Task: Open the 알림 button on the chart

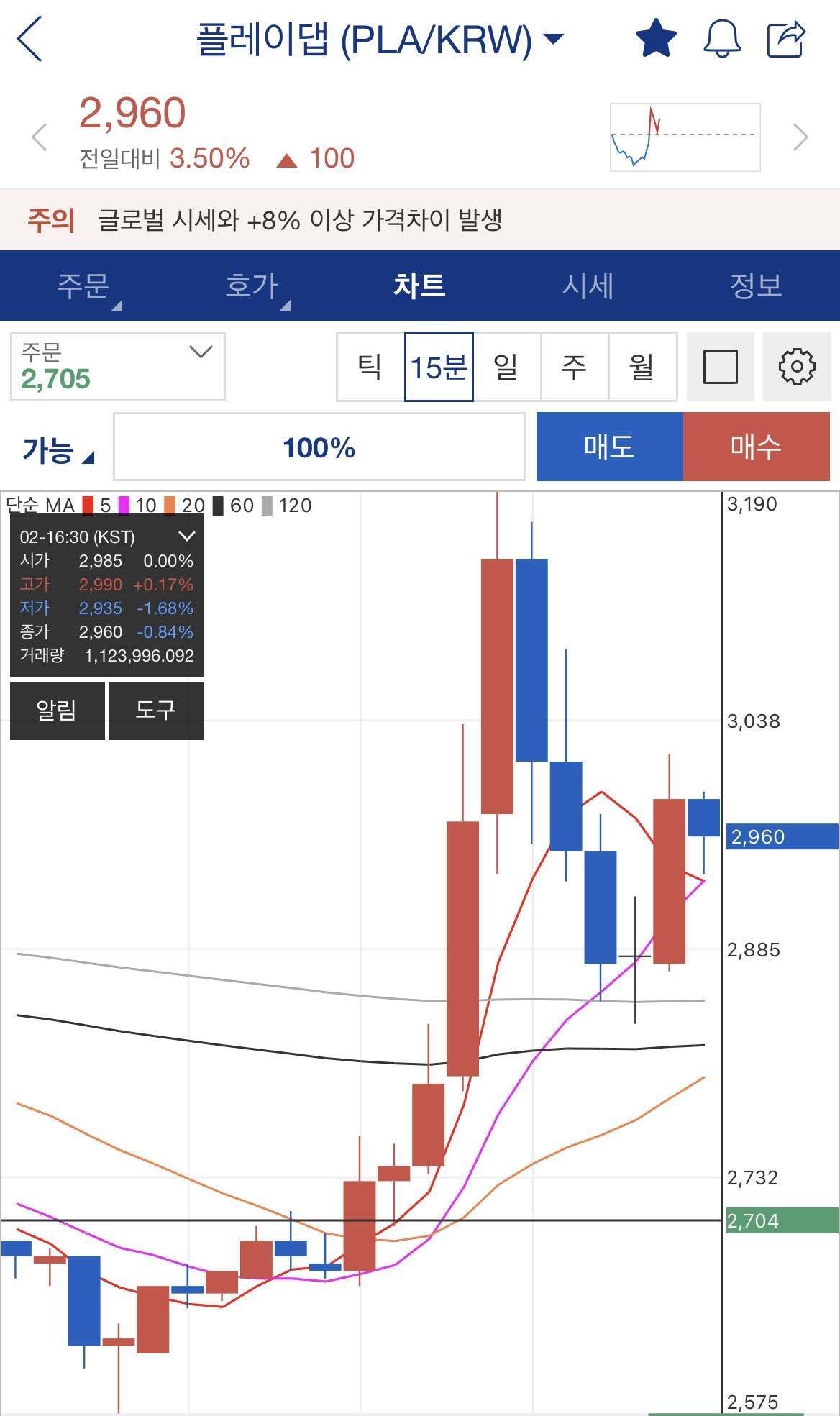Action: click(x=57, y=711)
